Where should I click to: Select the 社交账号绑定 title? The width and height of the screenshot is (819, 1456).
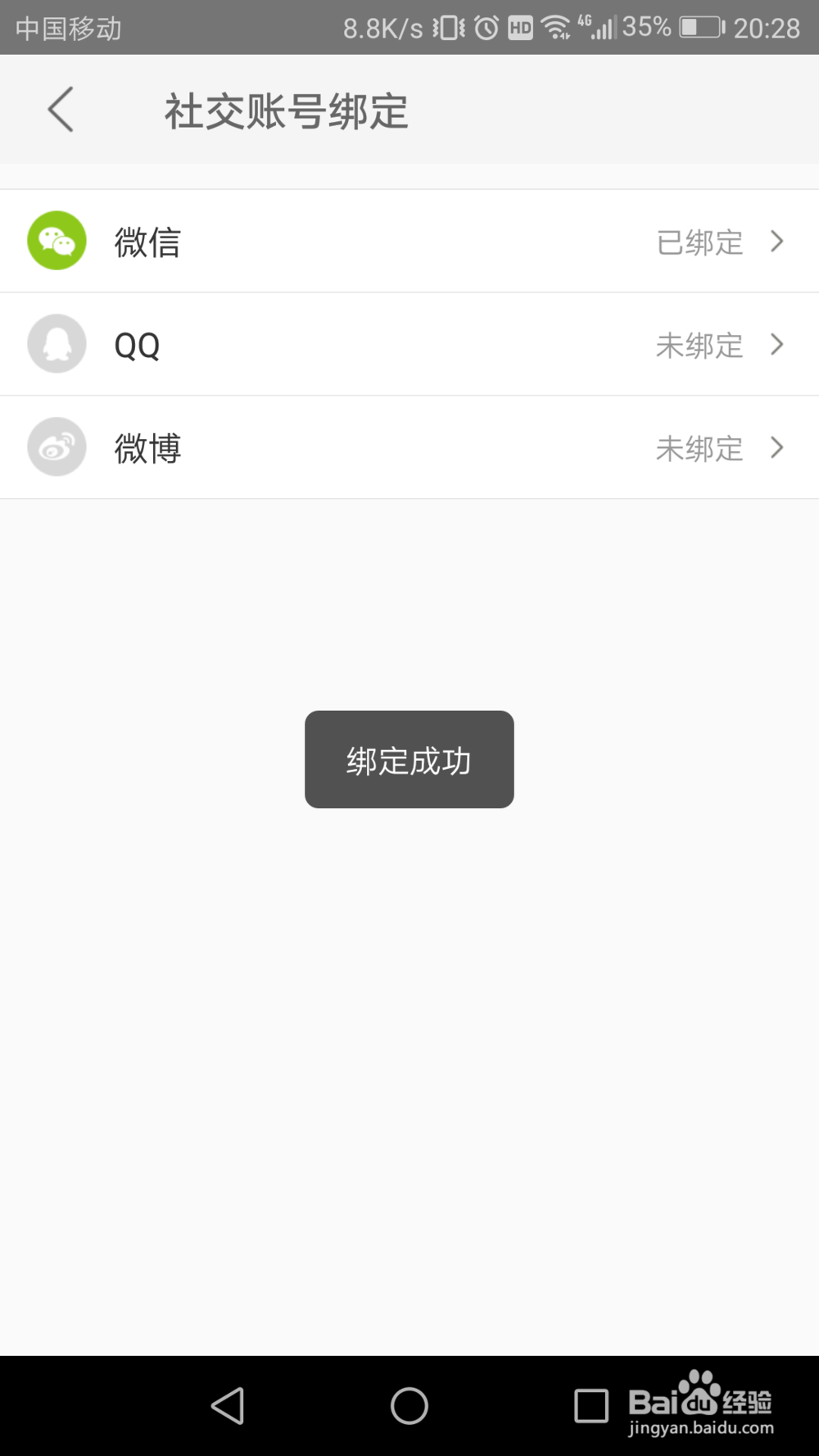[x=287, y=111]
